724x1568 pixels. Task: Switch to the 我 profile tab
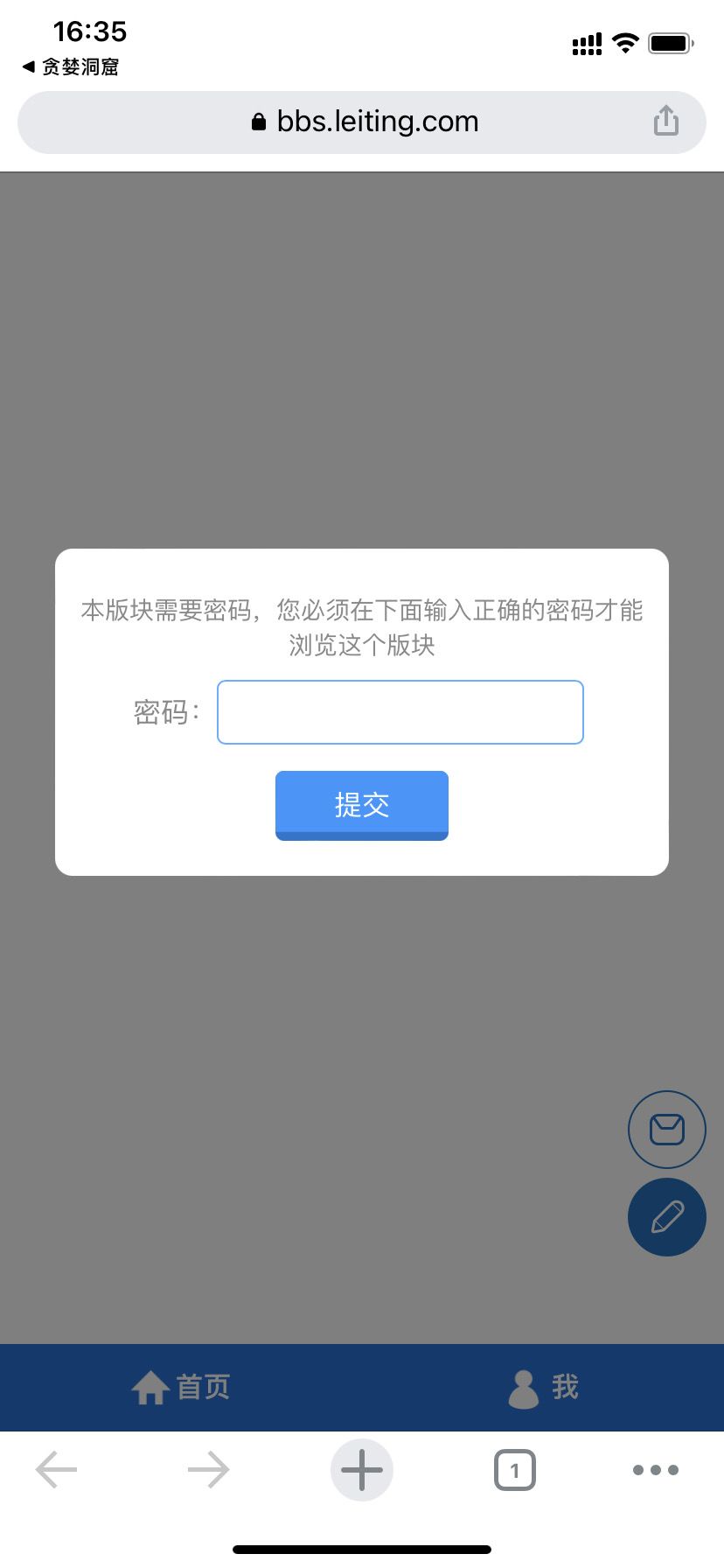click(543, 1388)
